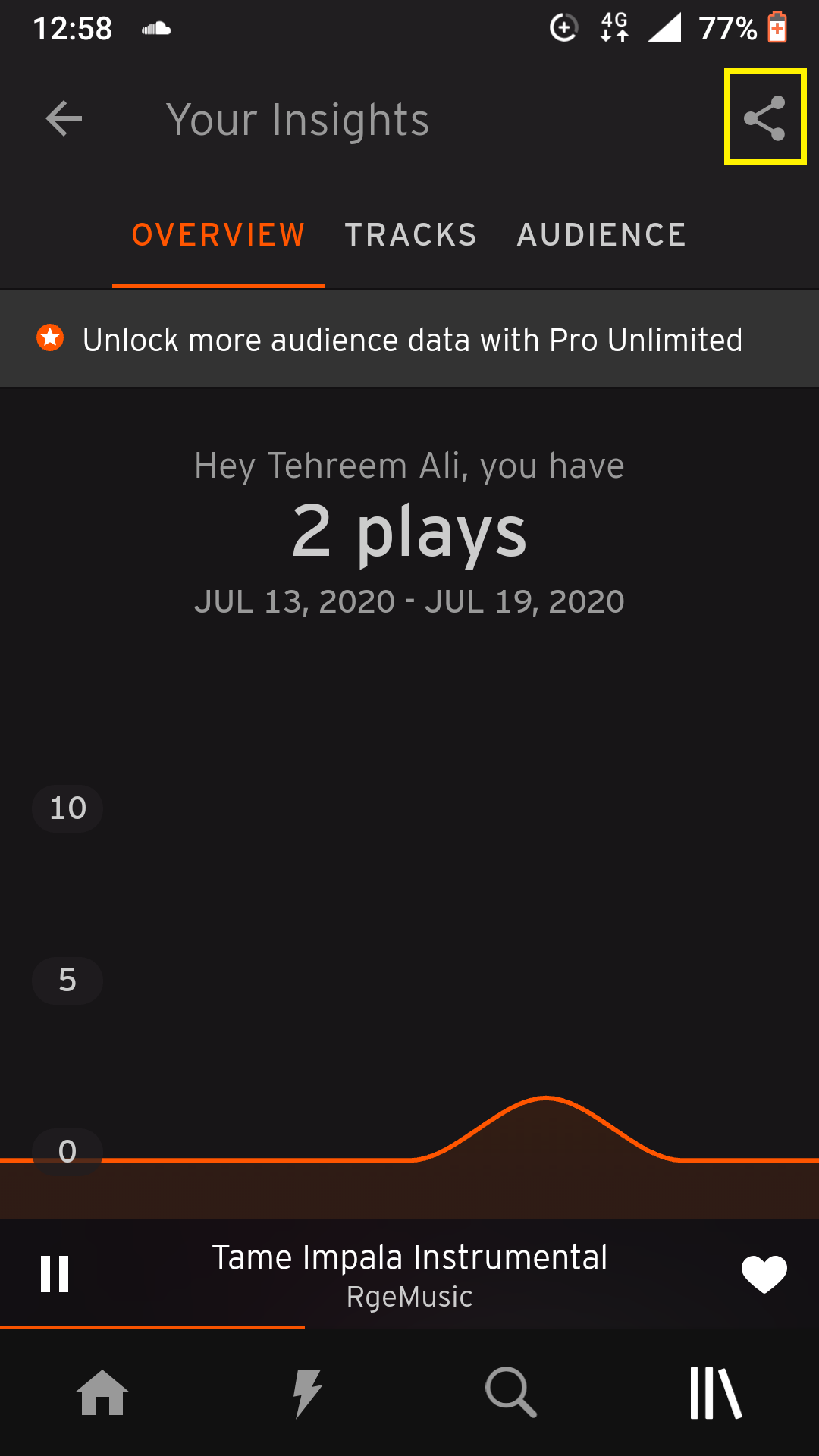Open the Library tab
Image resolution: width=819 pixels, height=1456 pixels.
[716, 1392]
